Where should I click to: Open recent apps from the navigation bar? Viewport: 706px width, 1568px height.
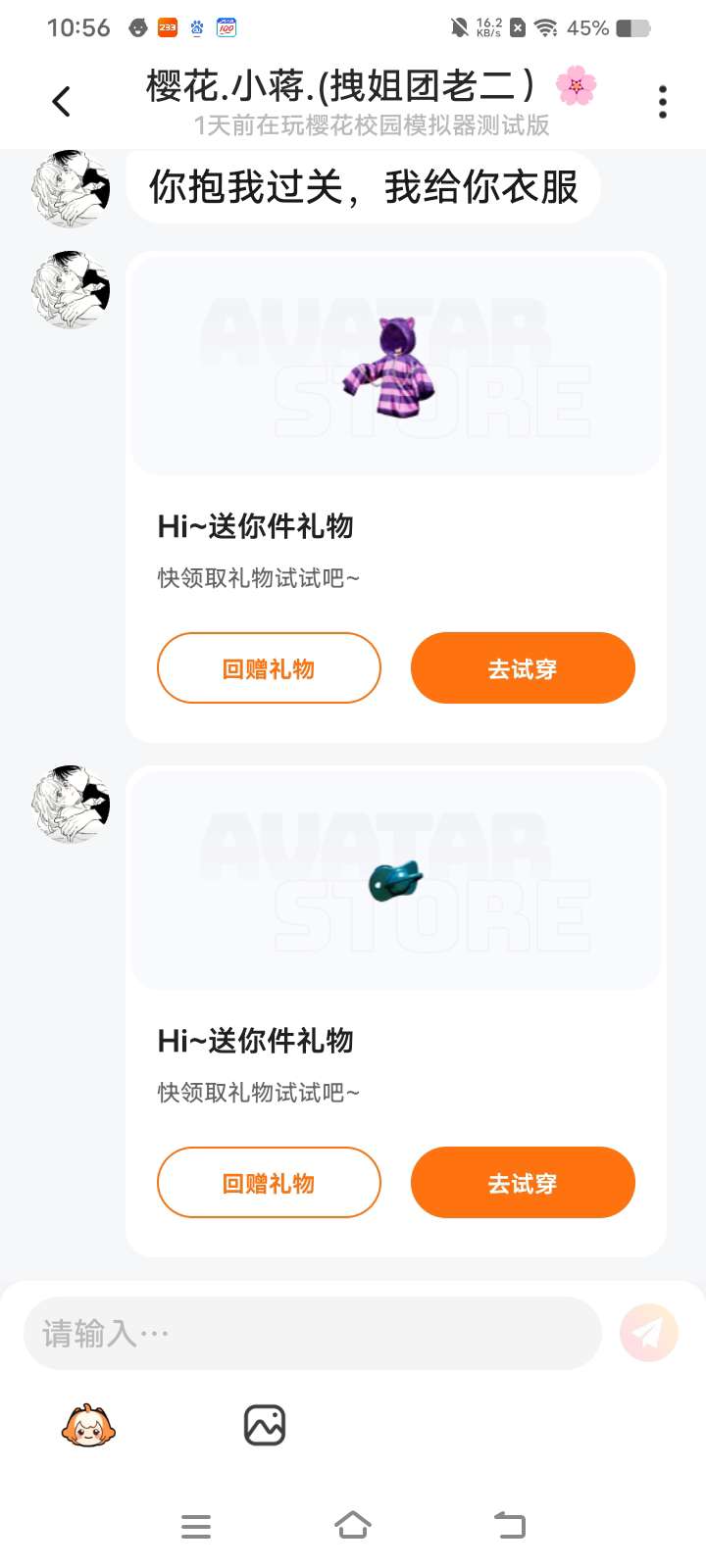click(196, 1526)
